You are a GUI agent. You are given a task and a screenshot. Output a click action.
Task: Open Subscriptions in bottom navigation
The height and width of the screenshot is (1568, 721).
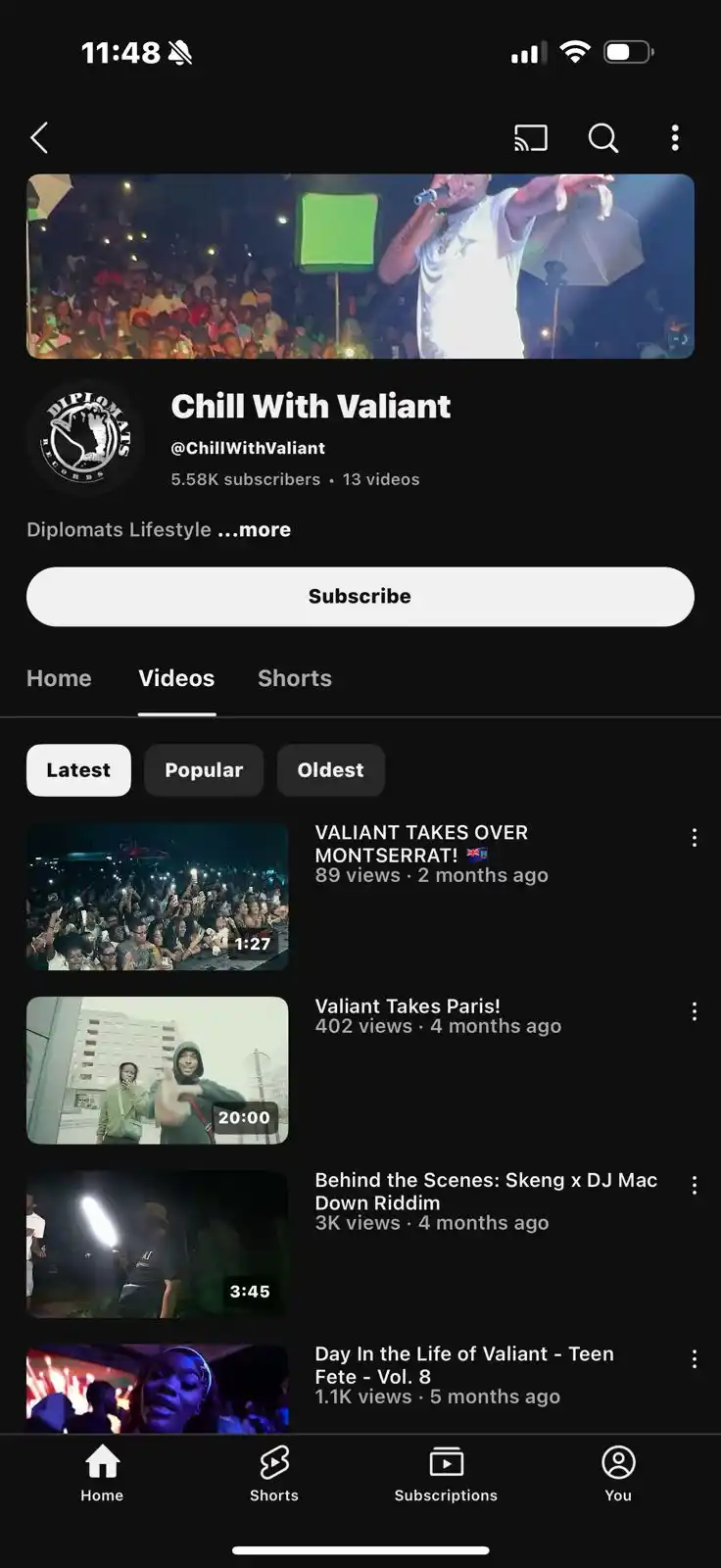[x=446, y=1473]
